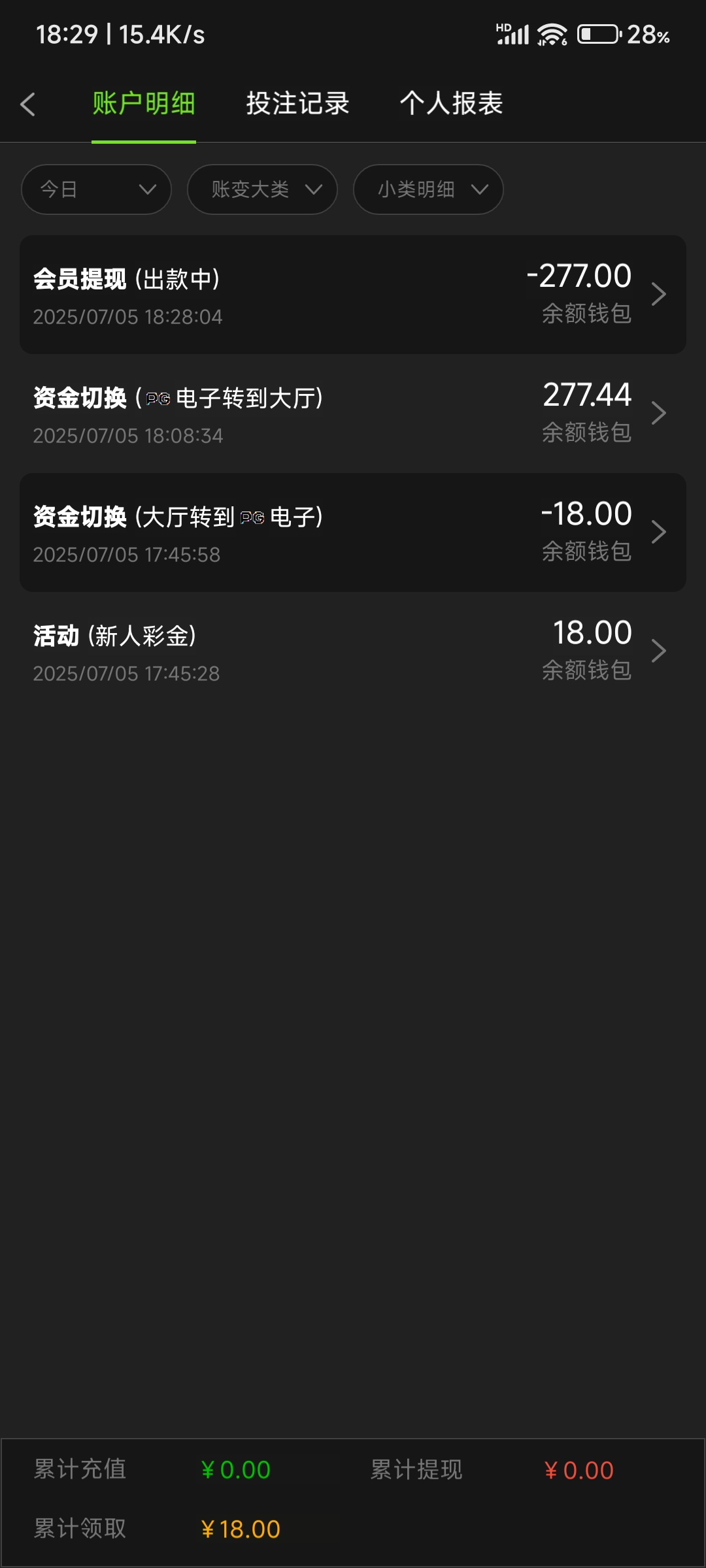Expand the 小类明细 filter dropdown

(428, 189)
